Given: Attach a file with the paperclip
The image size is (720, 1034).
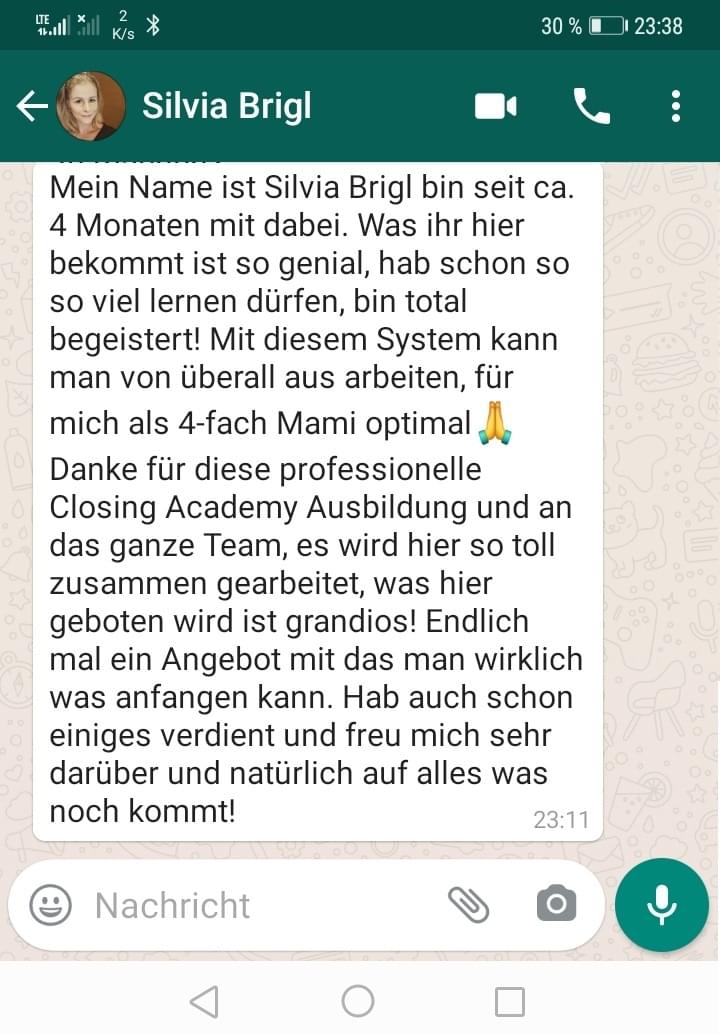Looking at the screenshot, I should pos(467,905).
